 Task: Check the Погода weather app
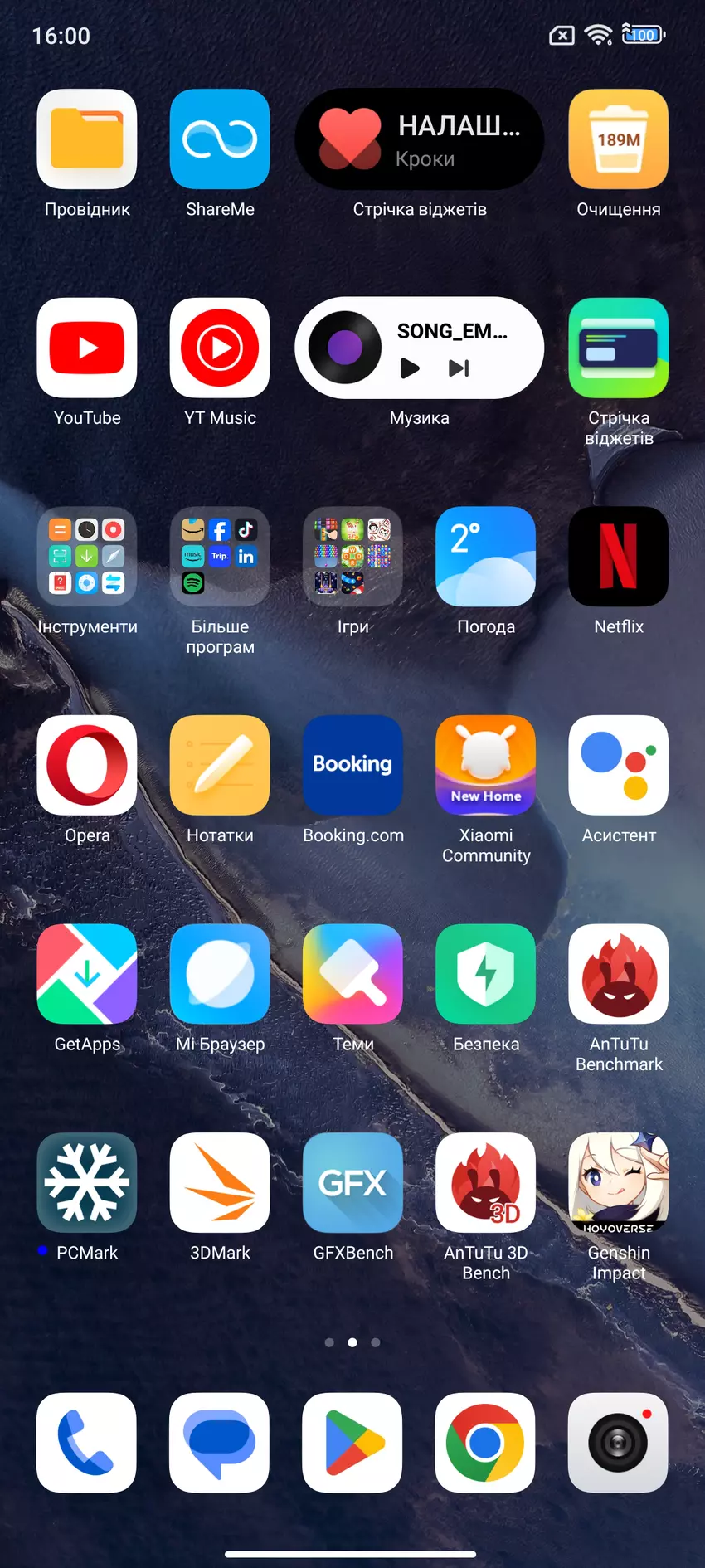(485, 557)
